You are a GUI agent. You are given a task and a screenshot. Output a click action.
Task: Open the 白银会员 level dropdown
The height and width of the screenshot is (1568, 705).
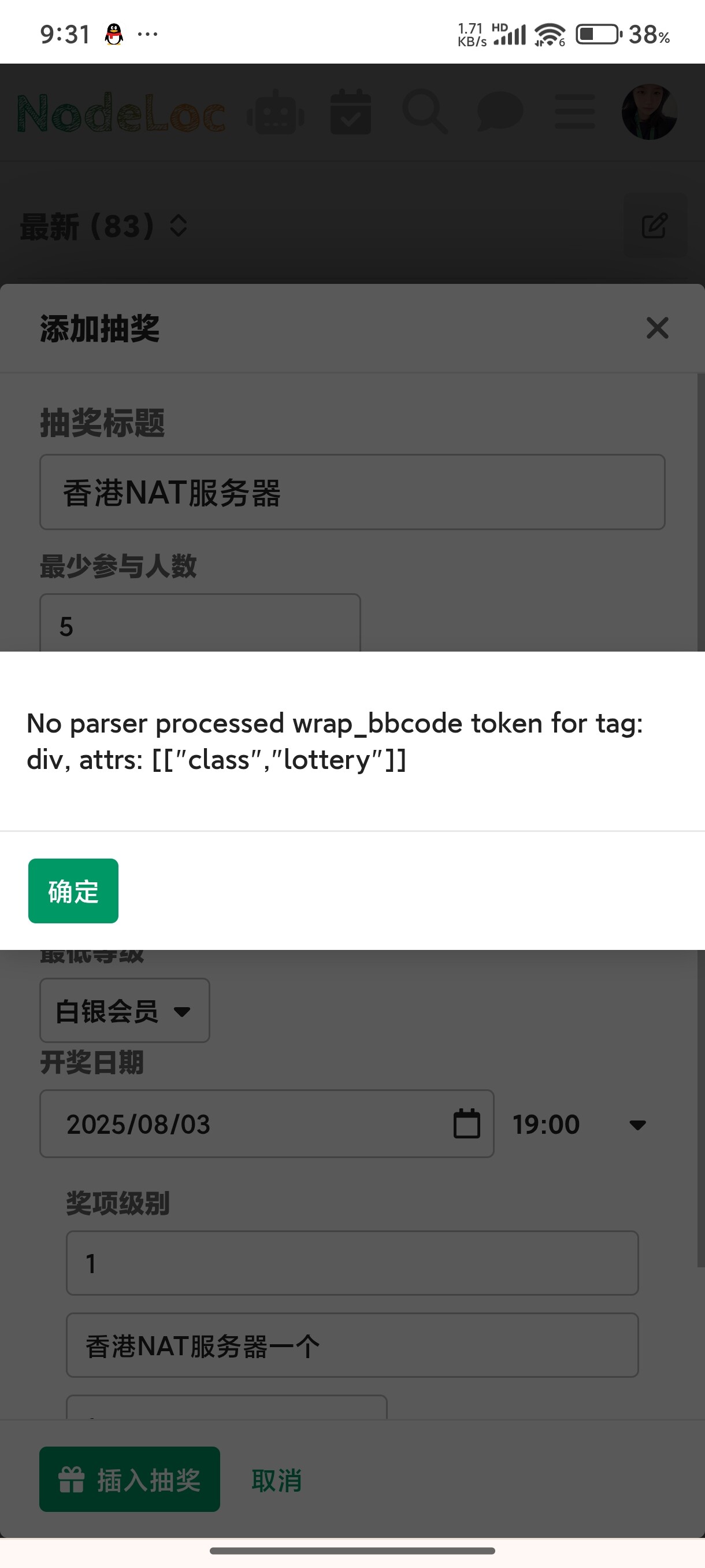125,1011
